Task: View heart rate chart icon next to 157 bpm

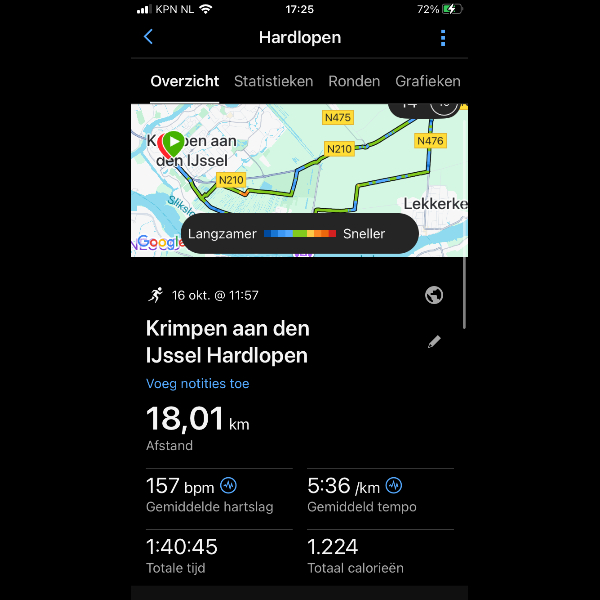Action: [x=228, y=486]
